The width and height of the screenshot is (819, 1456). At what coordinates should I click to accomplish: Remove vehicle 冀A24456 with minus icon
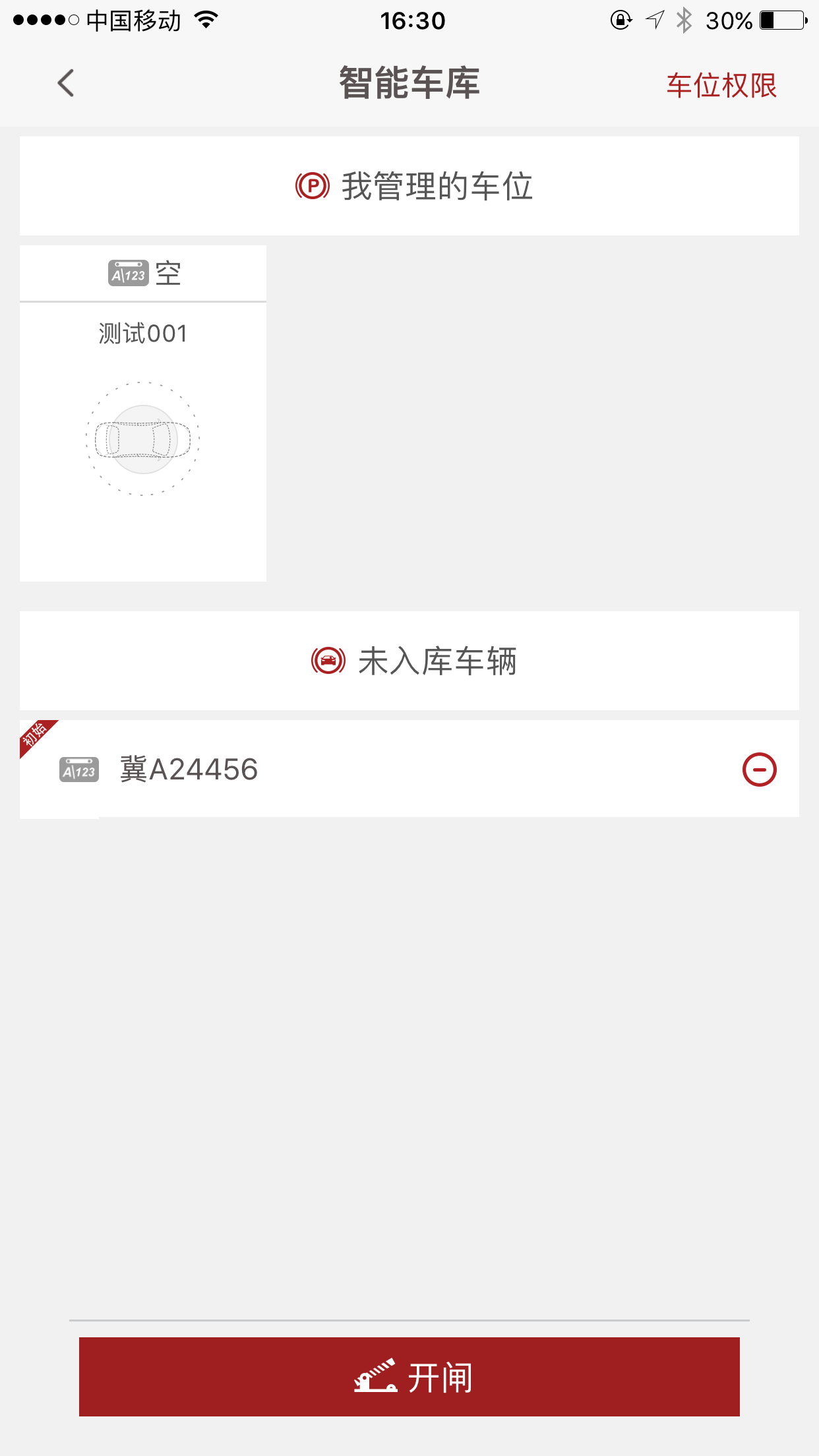[x=759, y=770]
